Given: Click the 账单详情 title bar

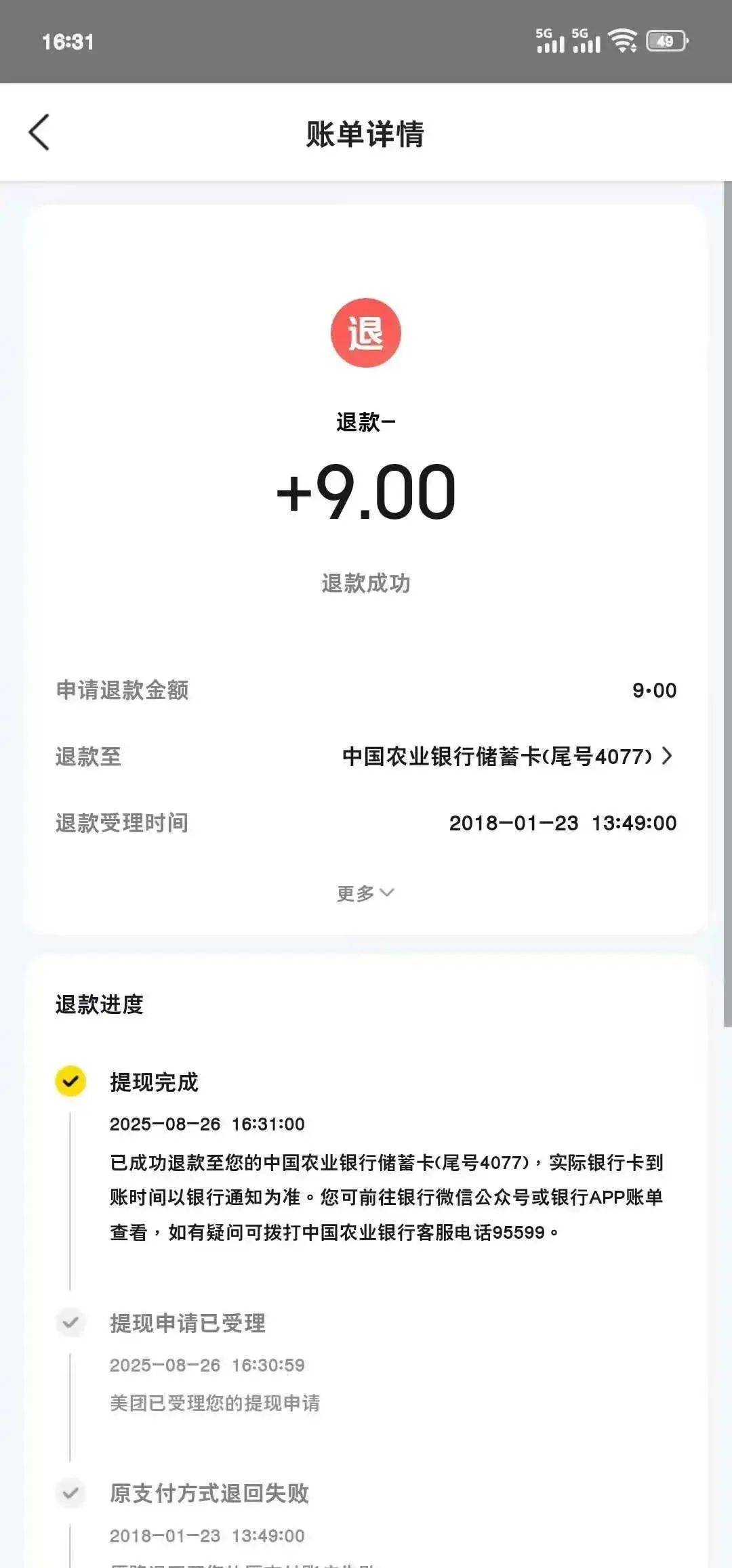Looking at the screenshot, I should 366,133.
